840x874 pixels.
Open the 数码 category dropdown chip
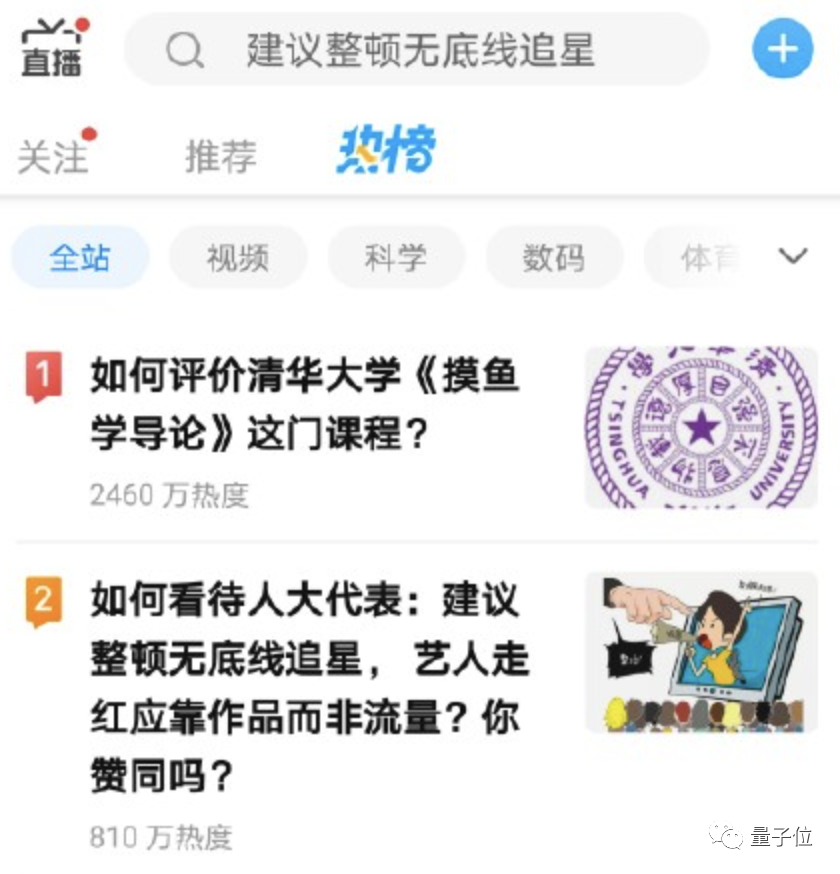(x=555, y=257)
